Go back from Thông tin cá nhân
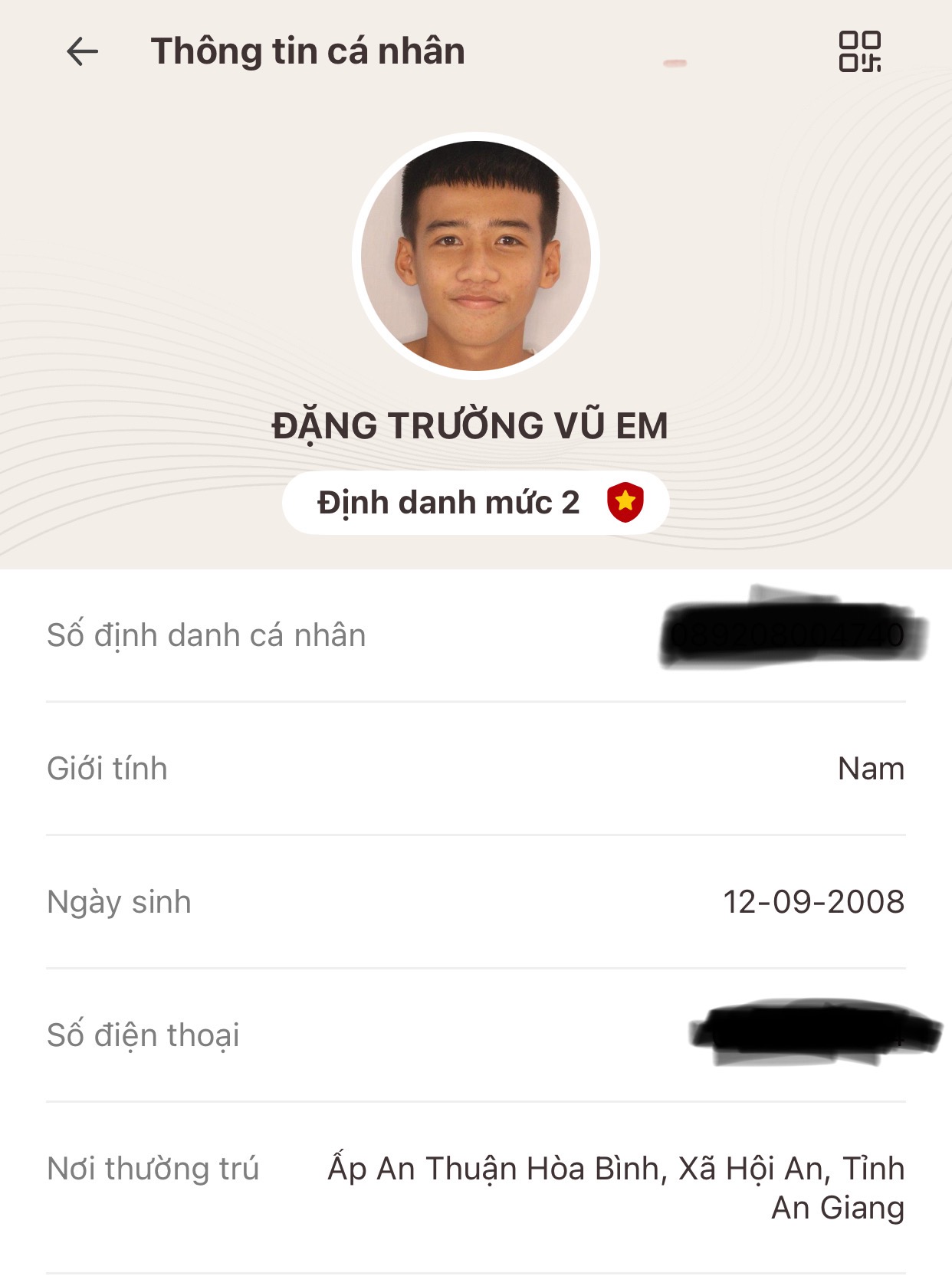Screen dimensions: 952x1276 83,52
